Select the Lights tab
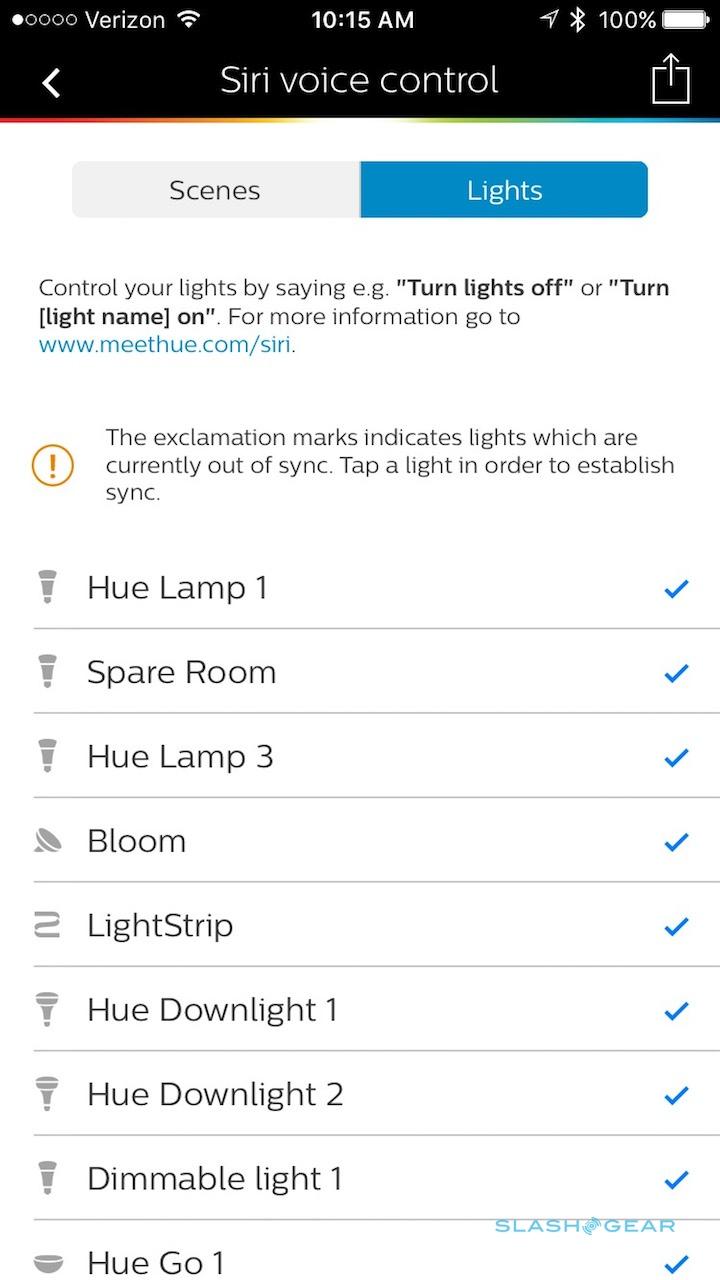This screenshot has height=1280, width=720. 504,190
